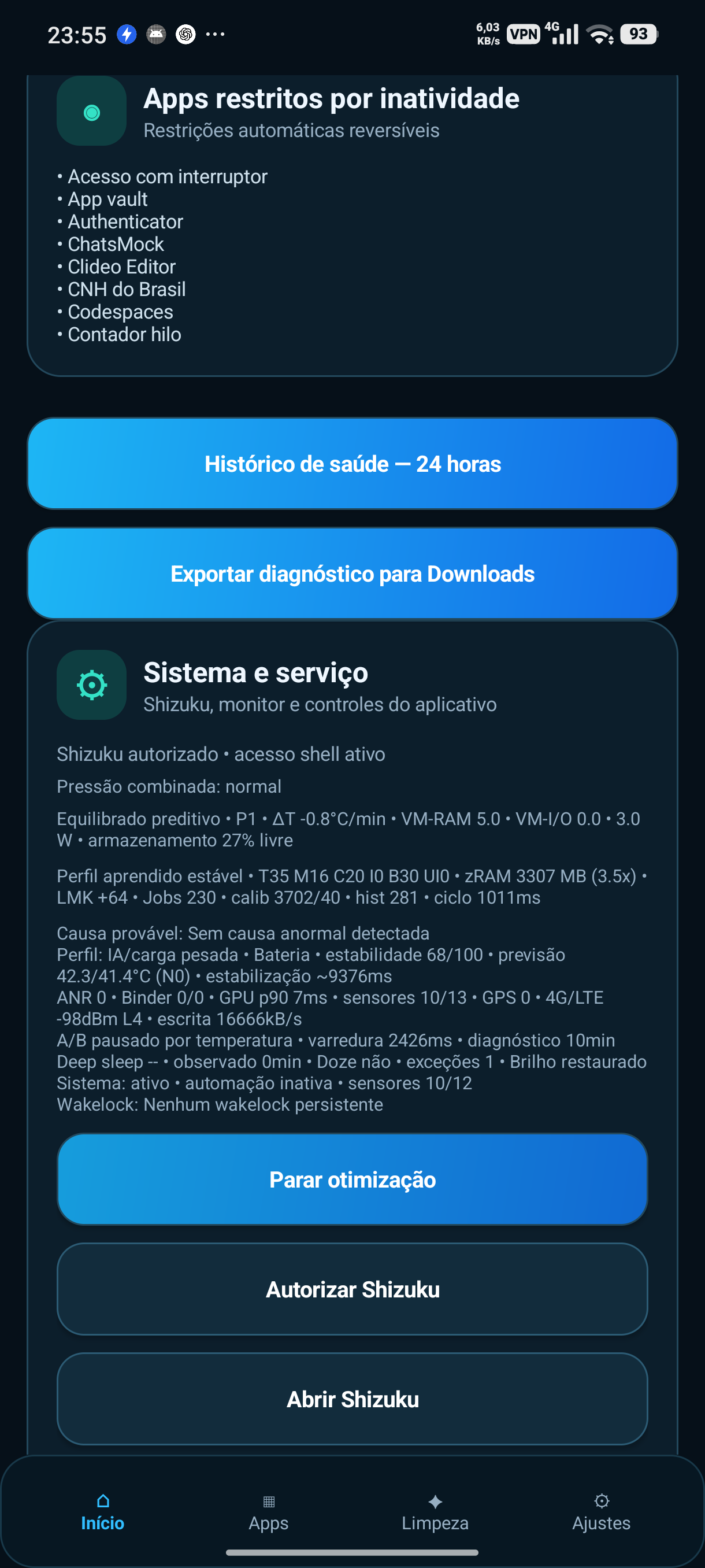
Task: Select Autorizar Shizuku
Action: [x=352, y=1289]
